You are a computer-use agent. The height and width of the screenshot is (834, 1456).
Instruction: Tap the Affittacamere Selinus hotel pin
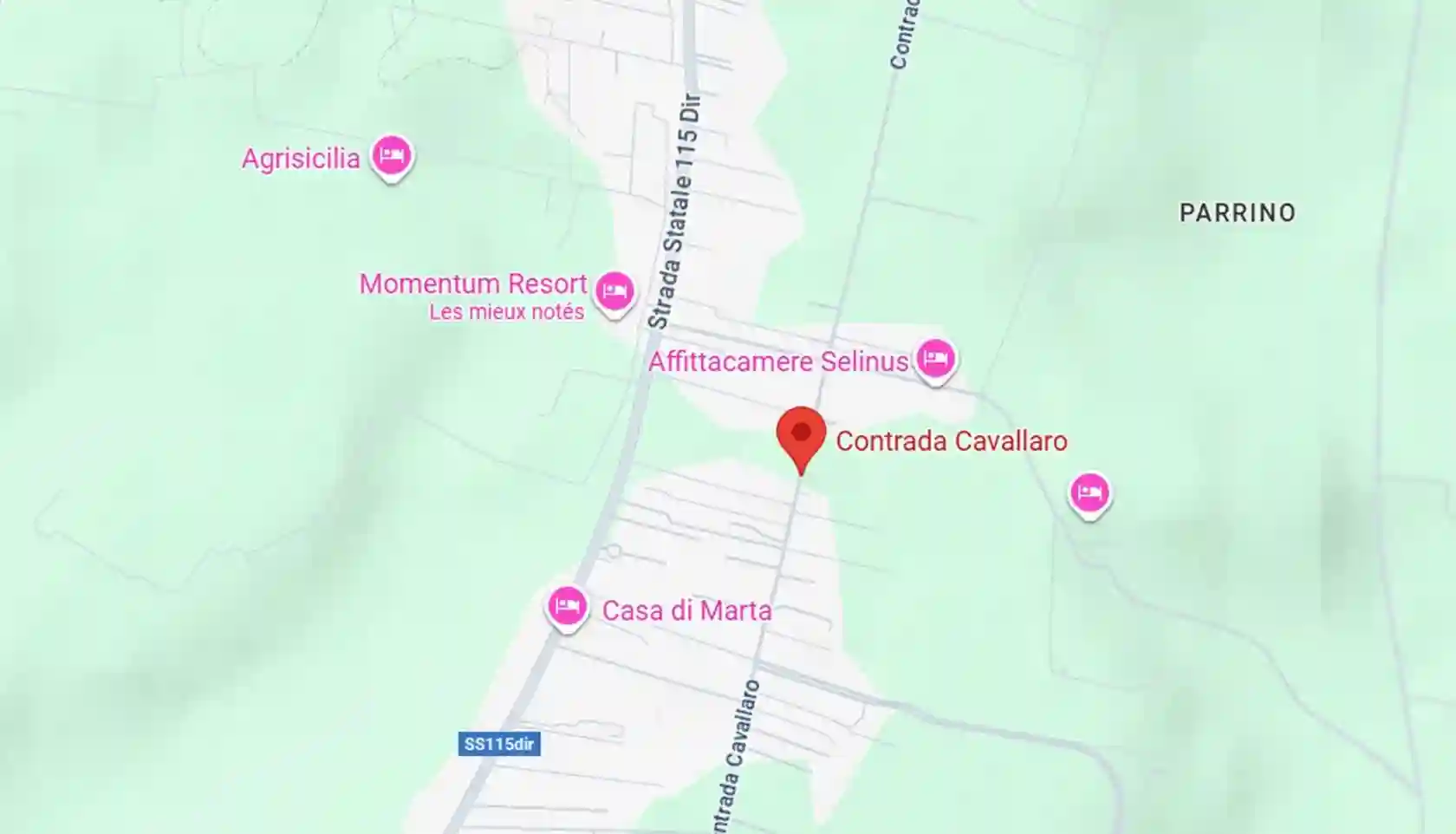coord(935,358)
